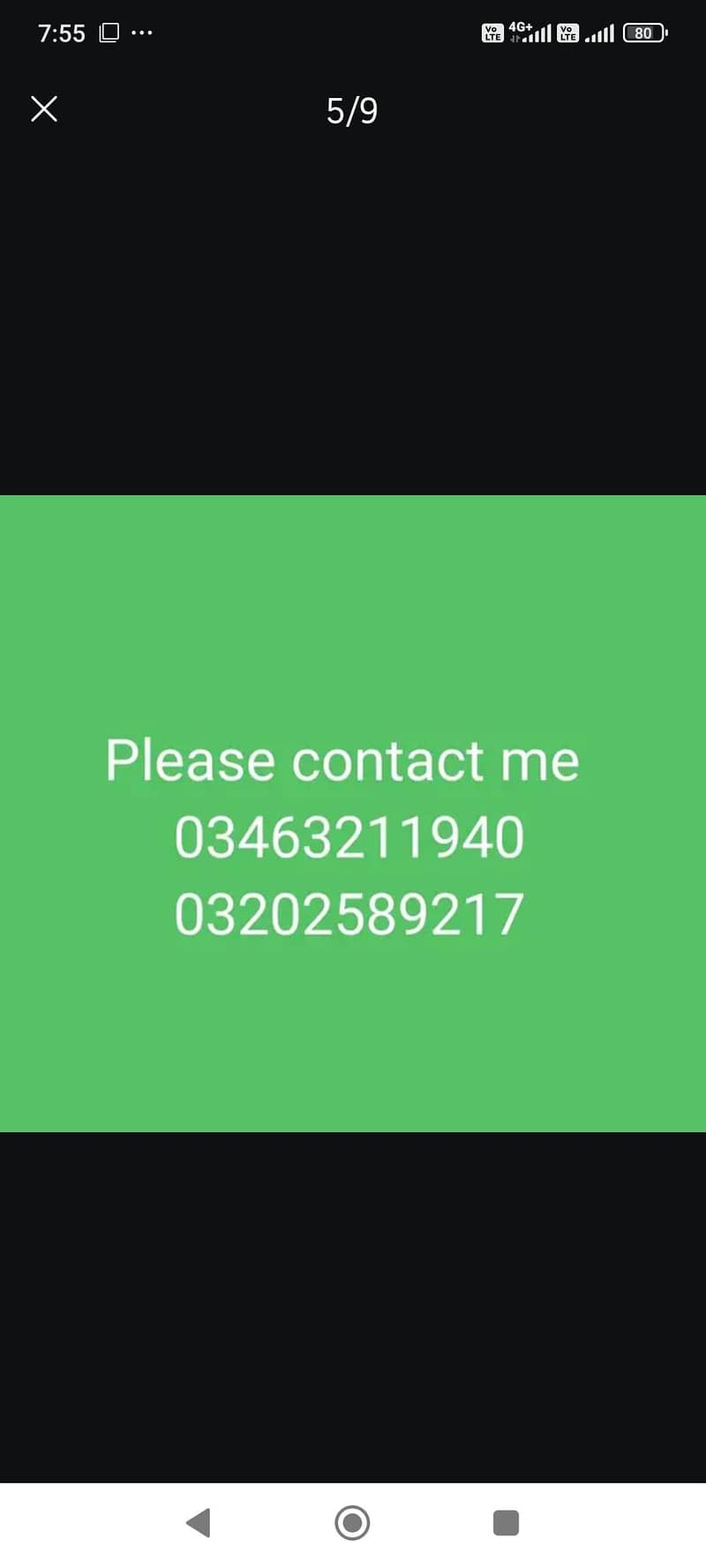This screenshot has height=1568, width=706.
Task: Close the image viewer
Action: [43, 109]
